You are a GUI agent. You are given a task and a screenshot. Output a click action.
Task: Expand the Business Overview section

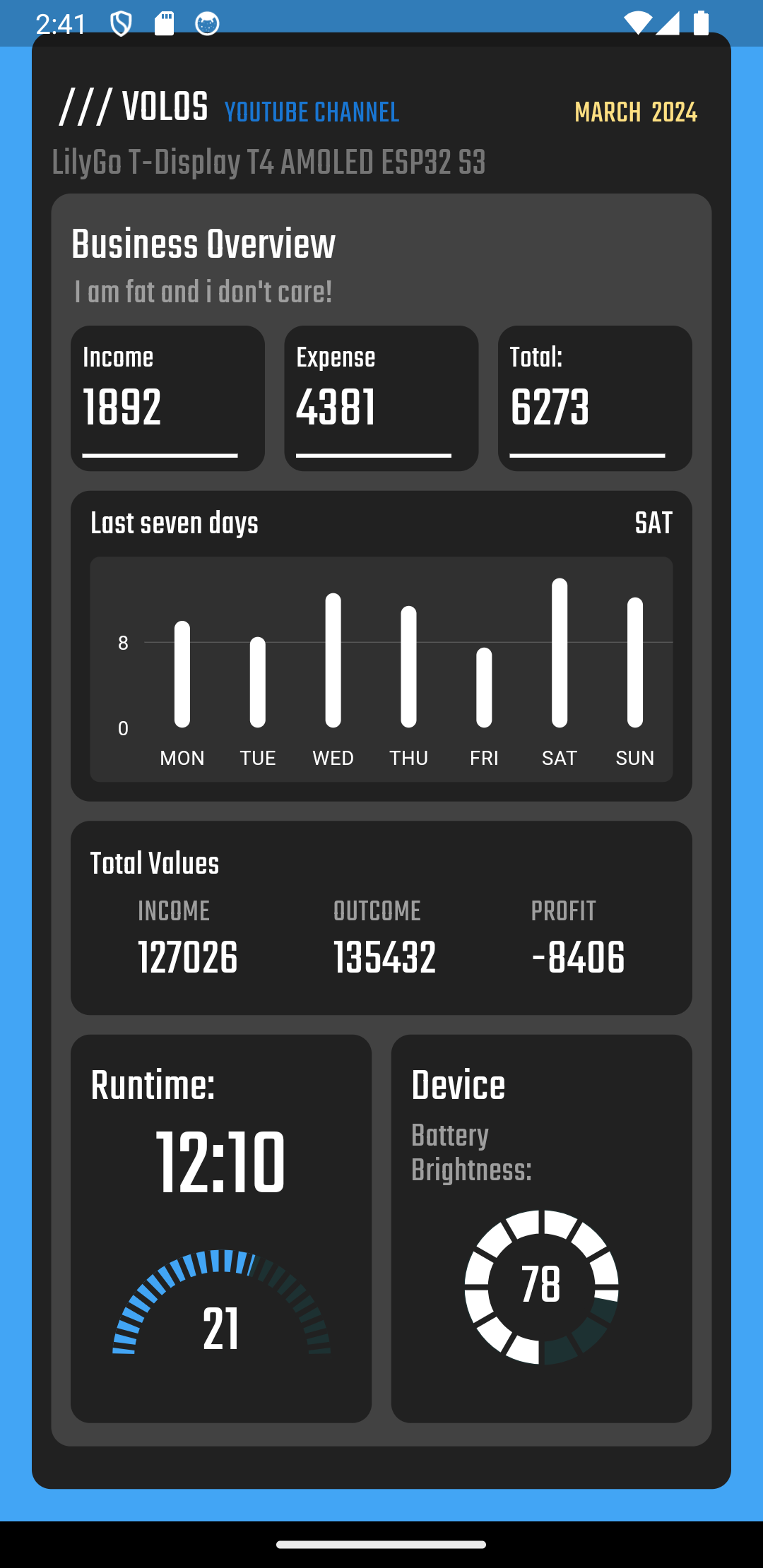coord(203,244)
